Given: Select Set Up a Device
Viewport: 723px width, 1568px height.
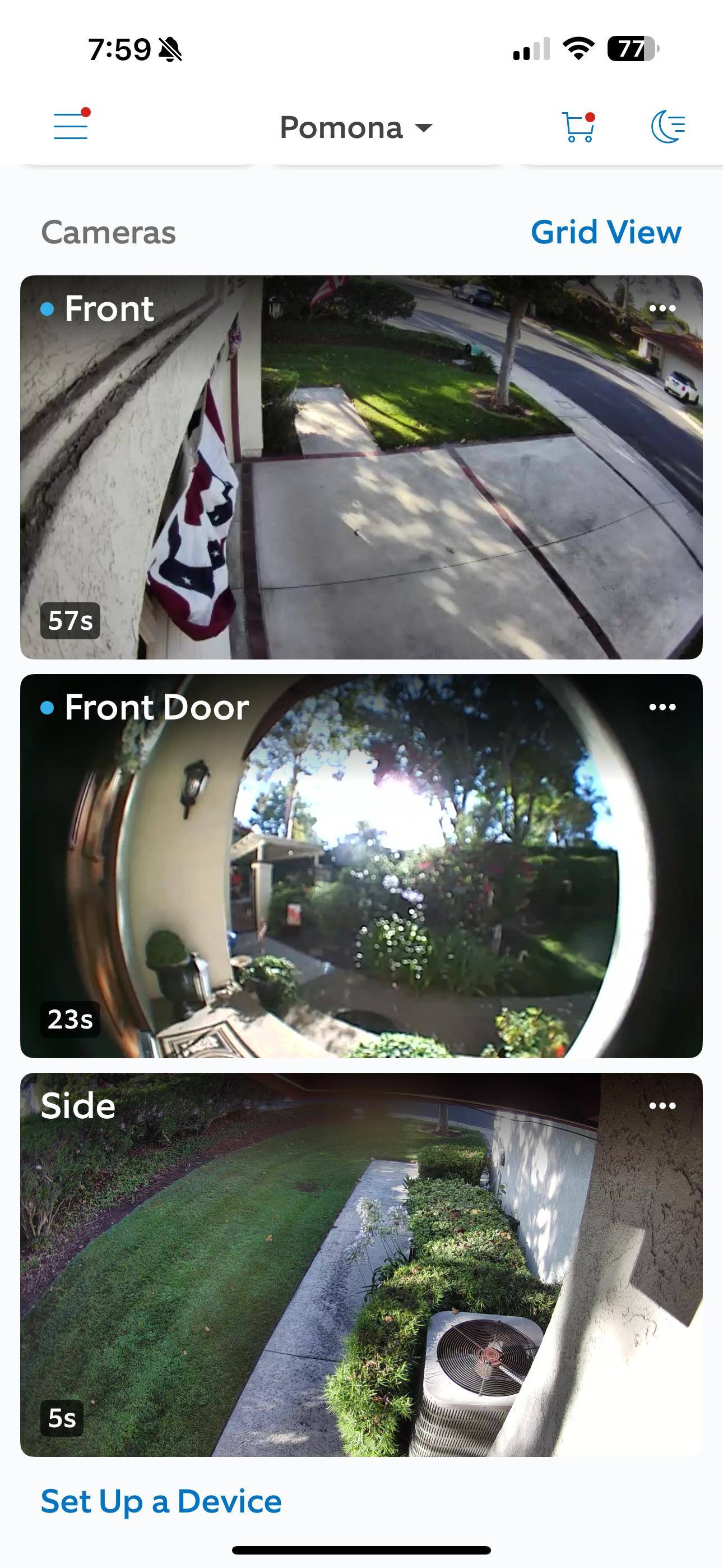Looking at the screenshot, I should 161,1501.
